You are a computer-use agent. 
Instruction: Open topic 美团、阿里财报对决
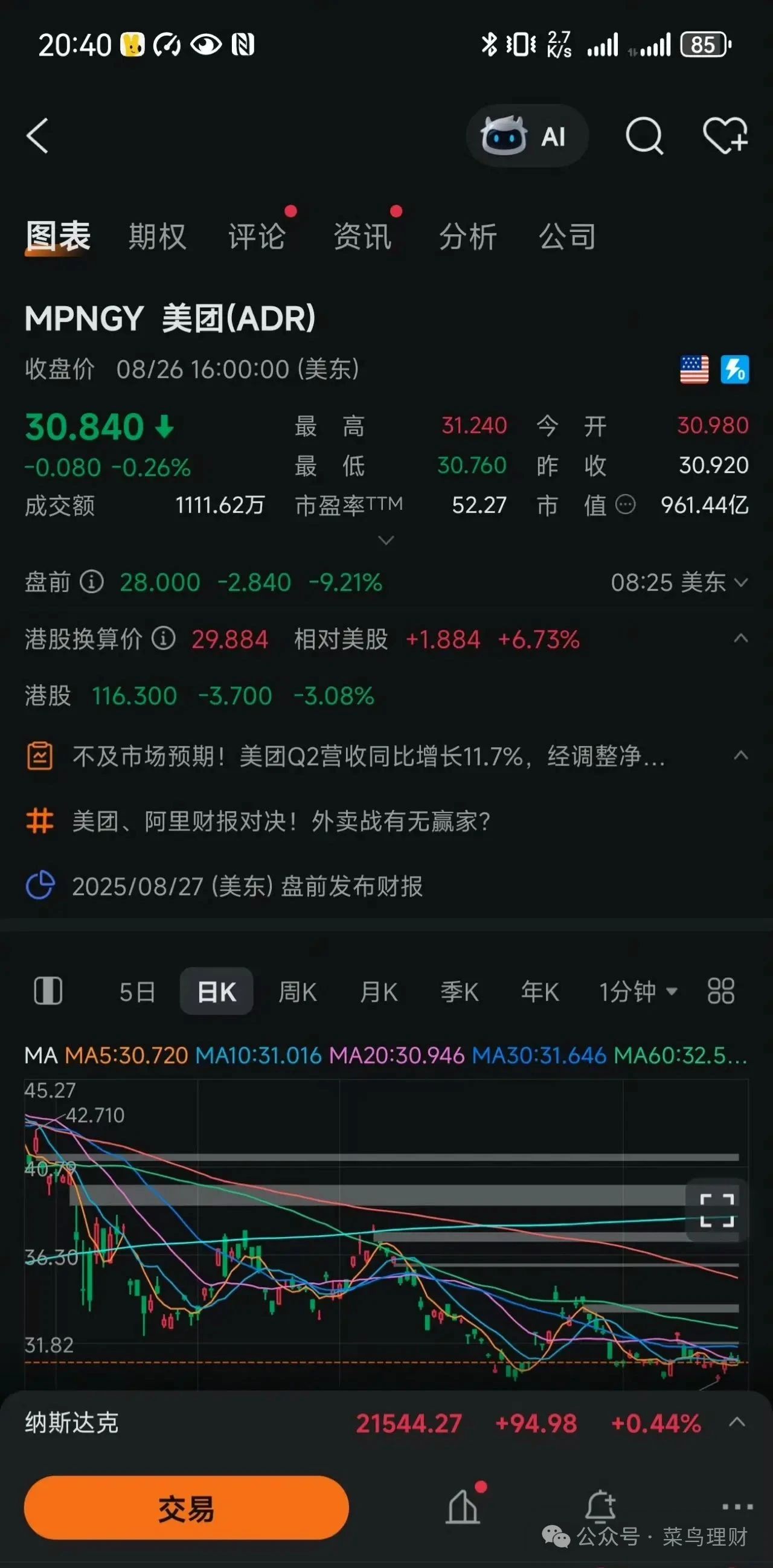click(x=281, y=821)
